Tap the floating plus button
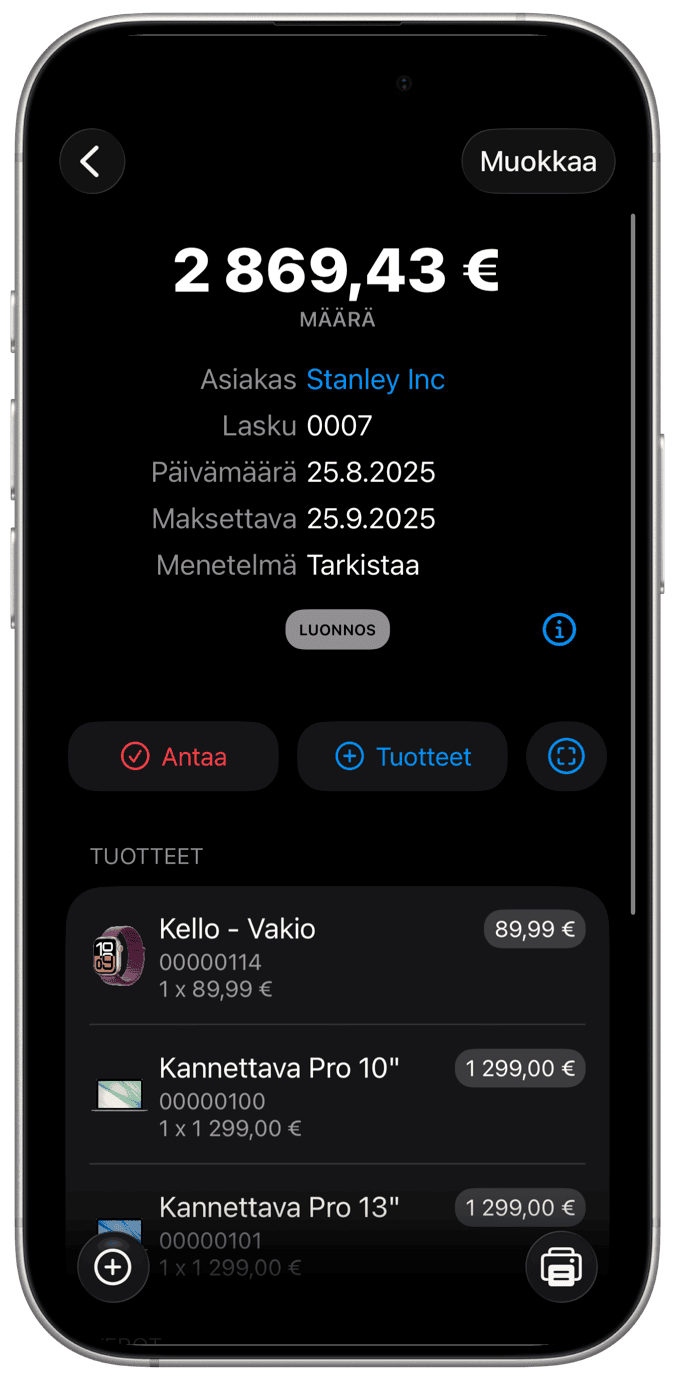The image size is (675, 1380). [x=113, y=1267]
